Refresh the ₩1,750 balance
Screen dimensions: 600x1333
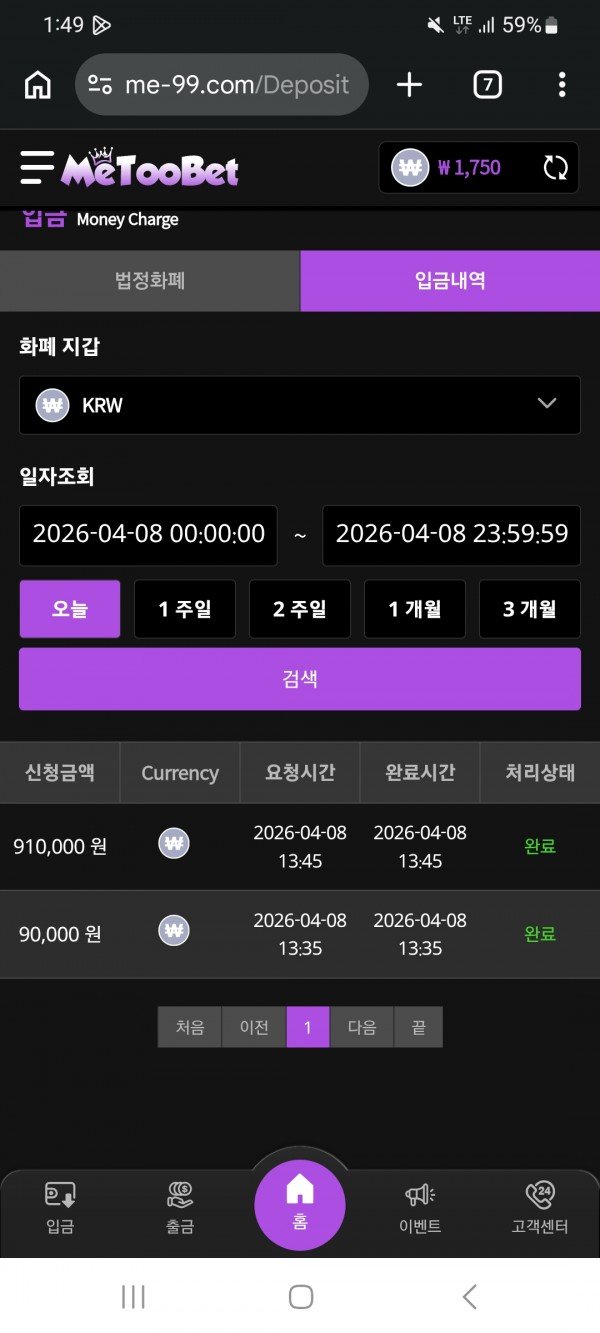pyautogui.click(x=555, y=167)
